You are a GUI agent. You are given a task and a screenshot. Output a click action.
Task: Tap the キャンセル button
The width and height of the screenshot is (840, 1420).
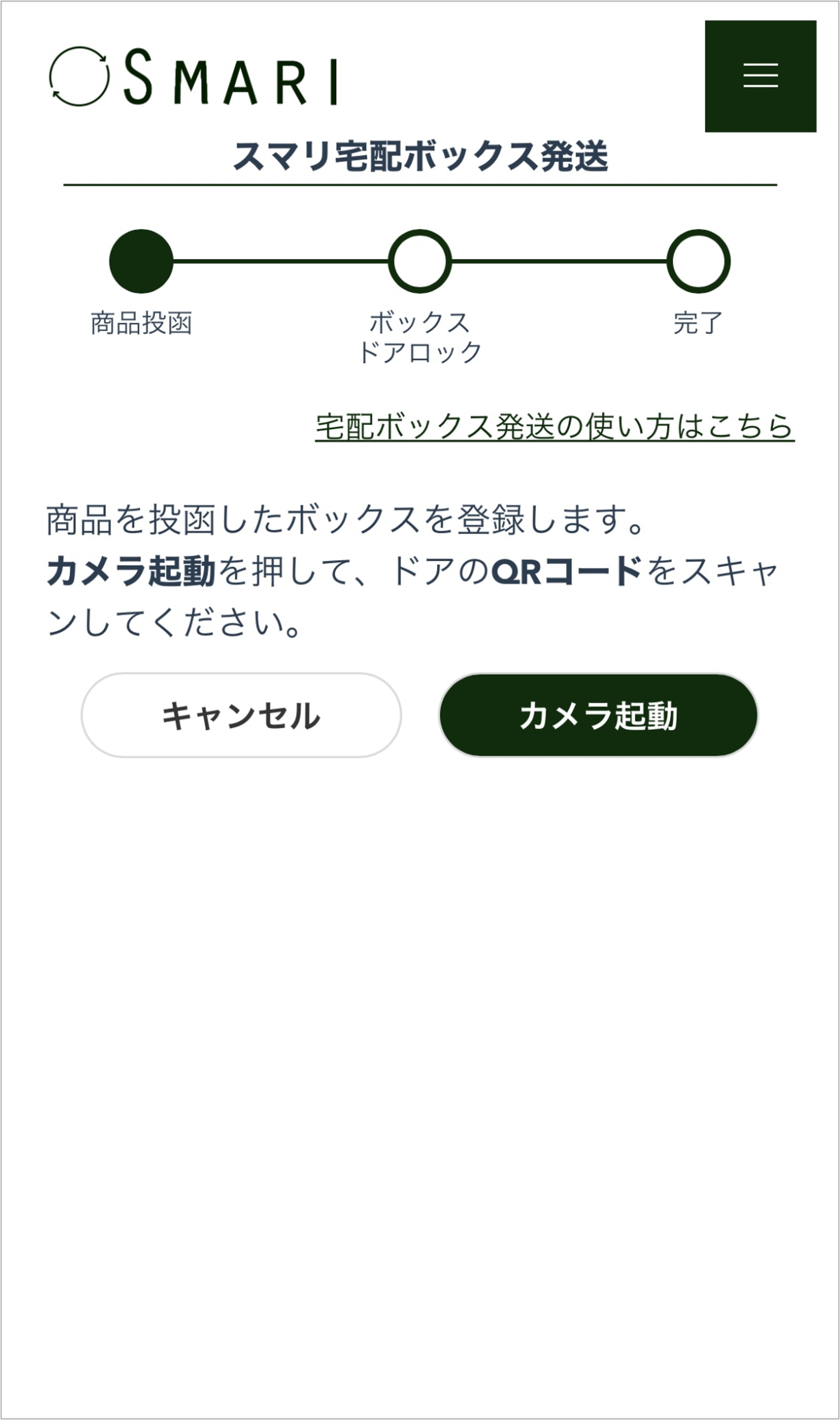(x=241, y=715)
